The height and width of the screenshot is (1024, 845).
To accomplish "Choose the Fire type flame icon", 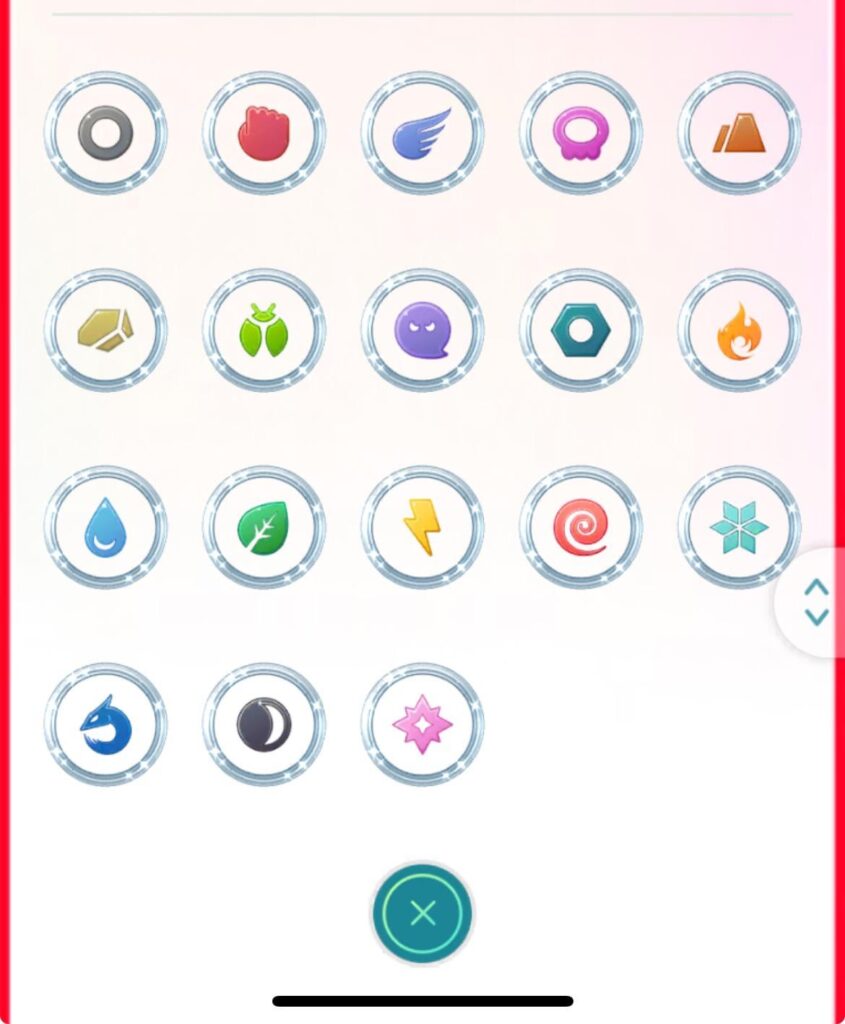I will [739, 330].
